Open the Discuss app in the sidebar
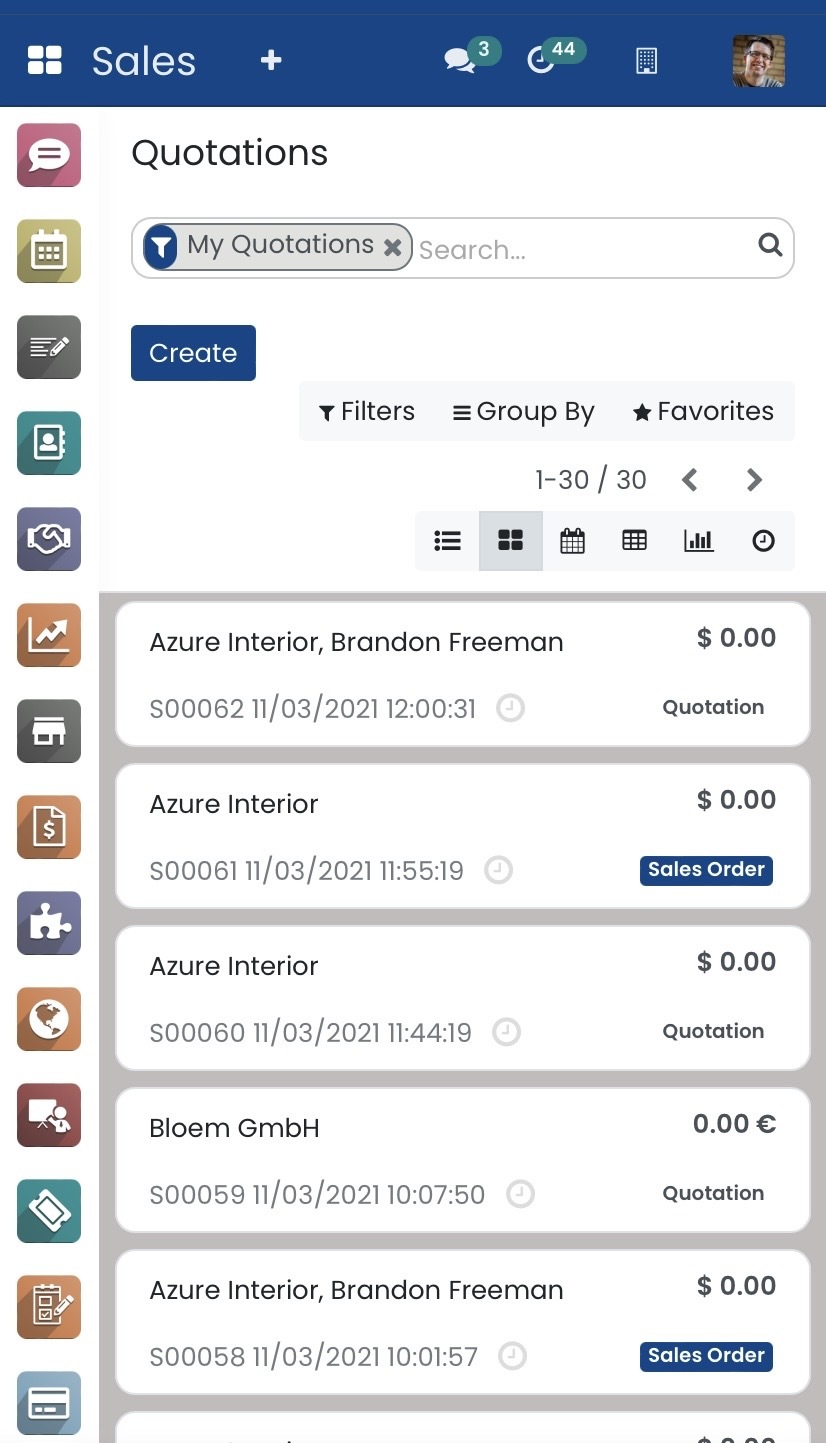826x1443 pixels. [x=49, y=155]
